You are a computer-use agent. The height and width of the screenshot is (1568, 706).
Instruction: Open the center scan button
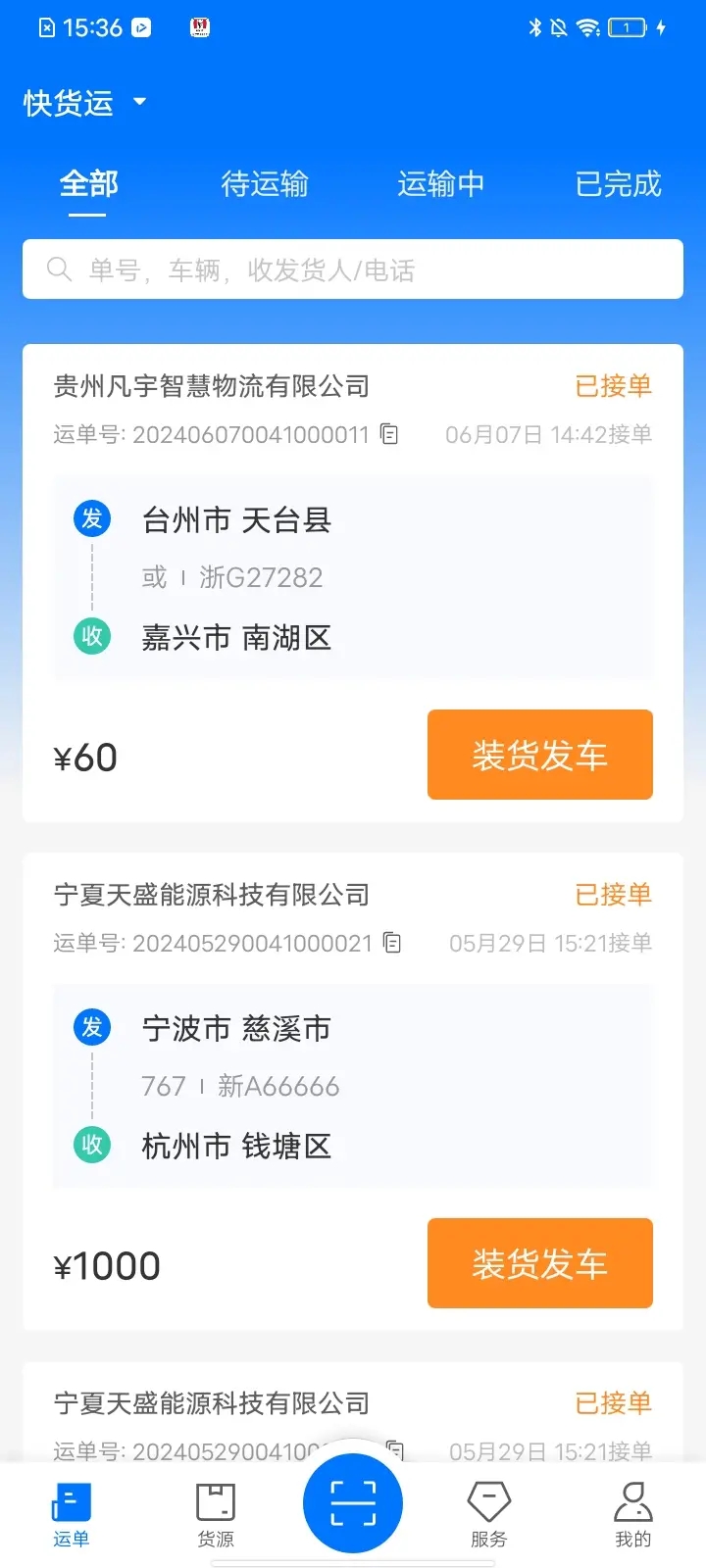click(x=353, y=1504)
